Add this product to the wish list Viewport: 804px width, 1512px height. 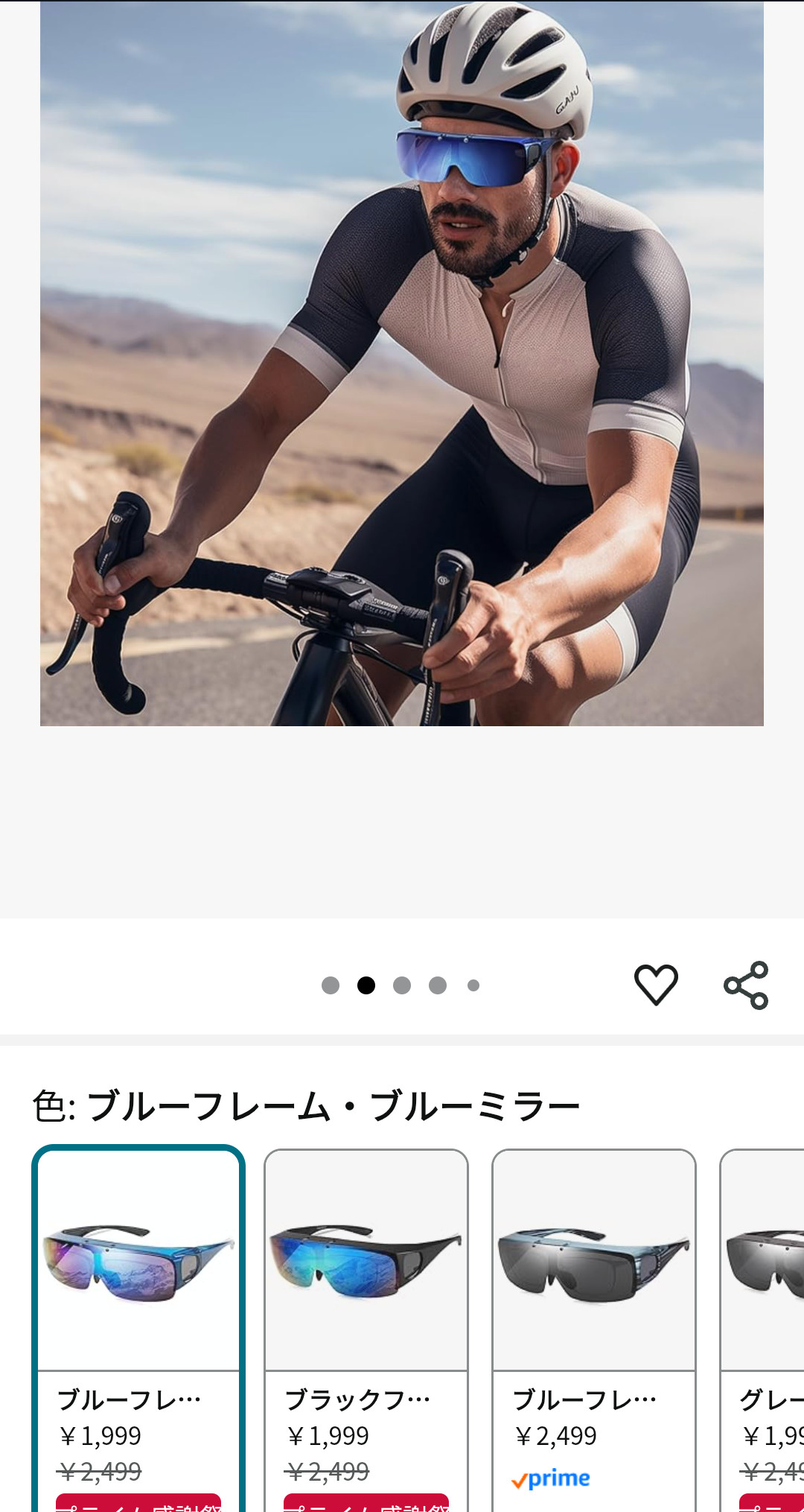coord(656,985)
